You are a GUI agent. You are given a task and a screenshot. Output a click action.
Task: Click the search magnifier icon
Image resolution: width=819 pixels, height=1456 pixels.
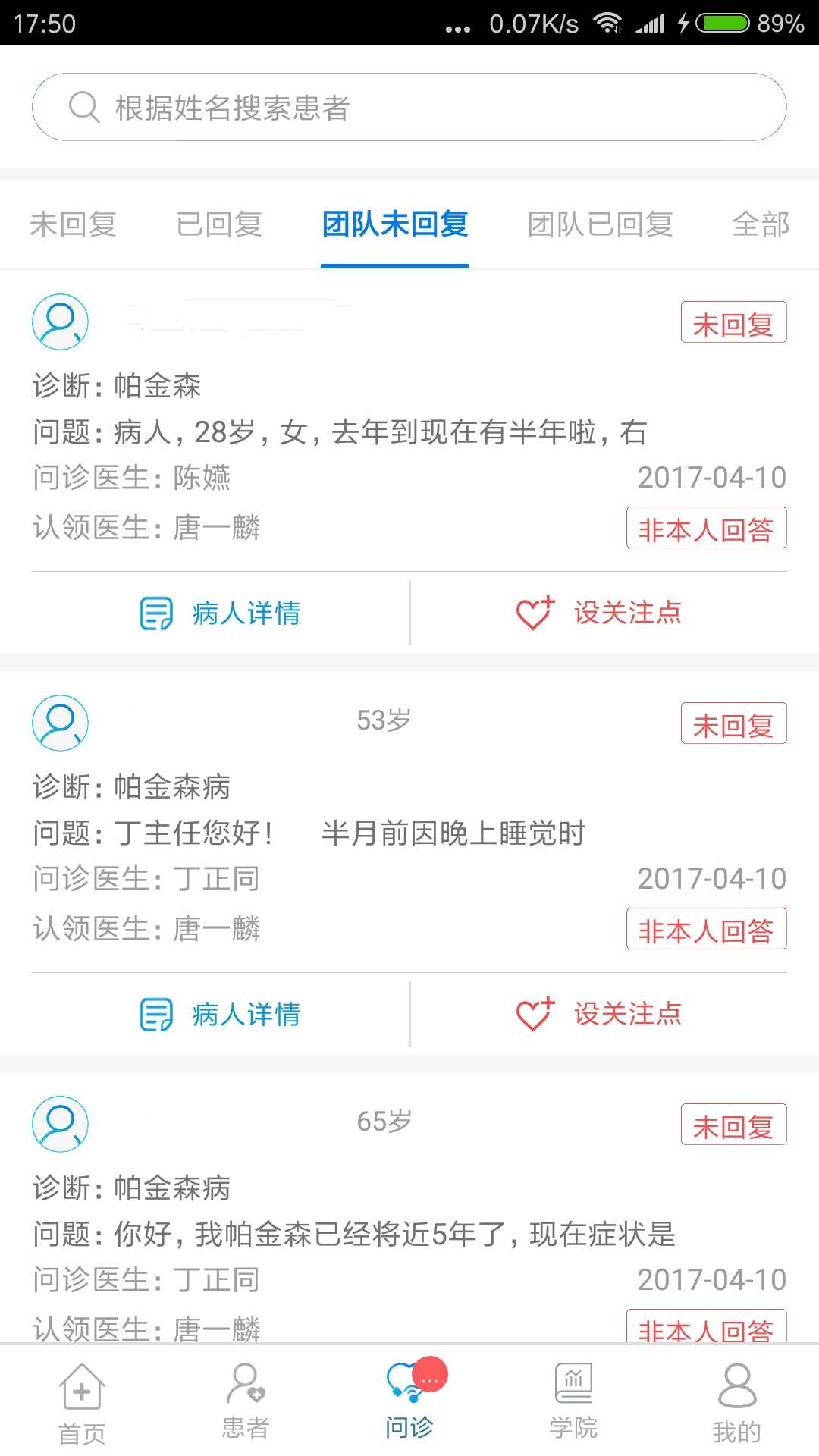pyautogui.click(x=83, y=107)
